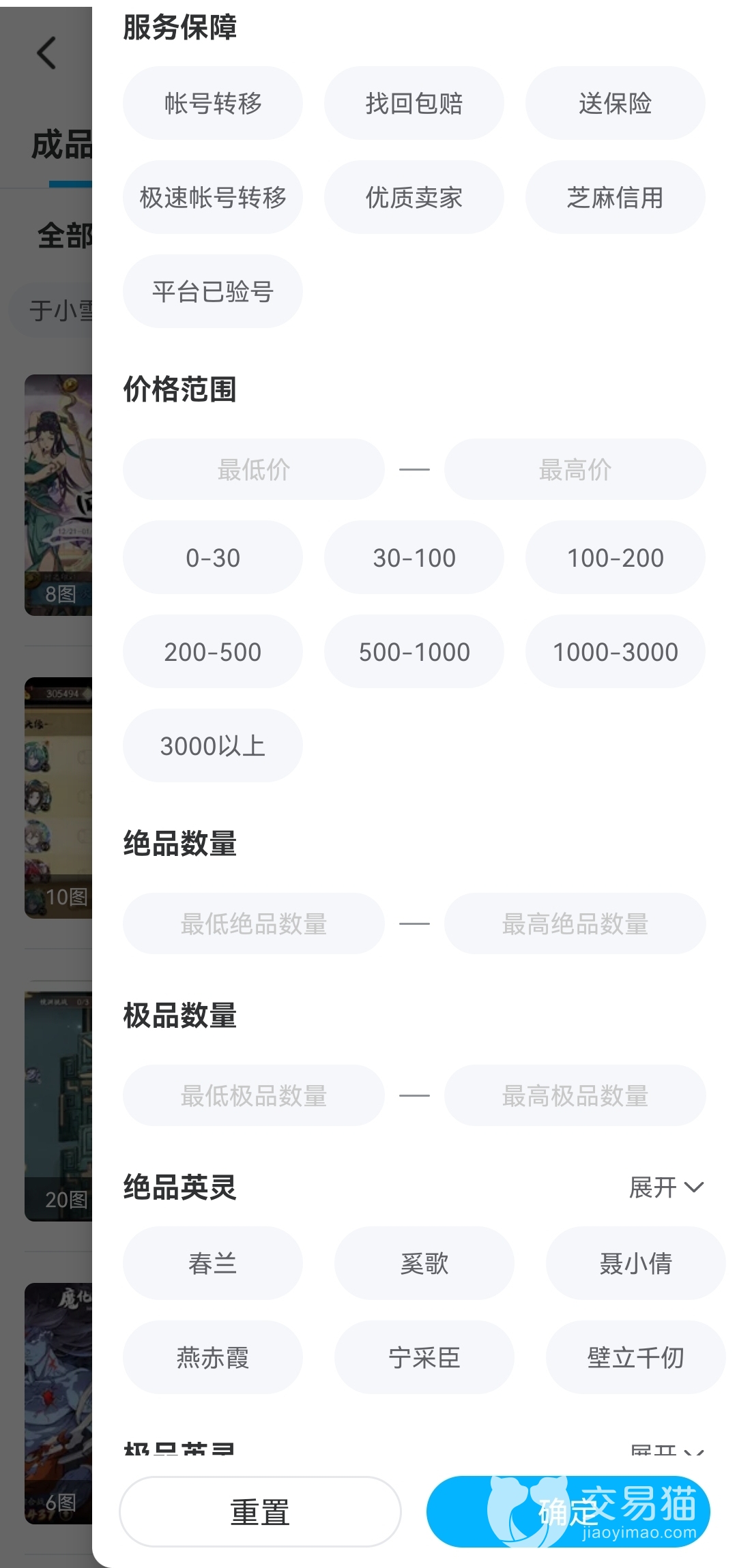Select the 200-500 price range
The height and width of the screenshot is (1568, 737).
(212, 651)
